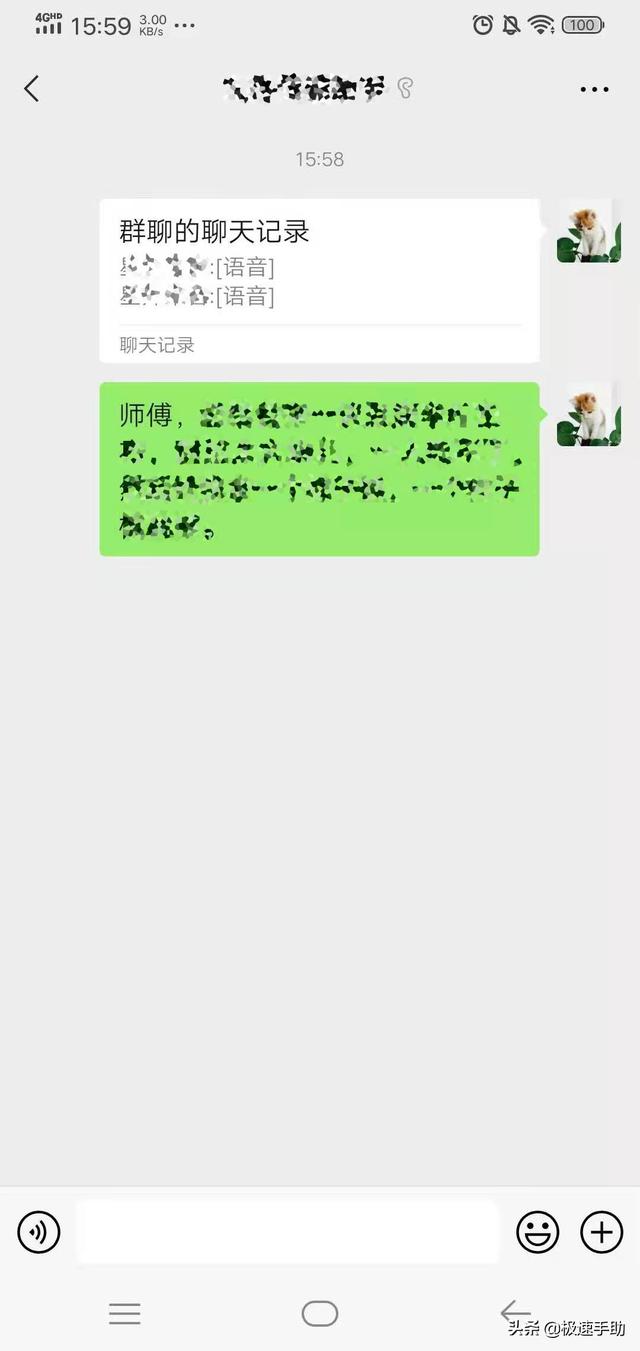Go back to the chat list
Viewport: 640px width, 1351px height.
pyautogui.click(x=32, y=89)
